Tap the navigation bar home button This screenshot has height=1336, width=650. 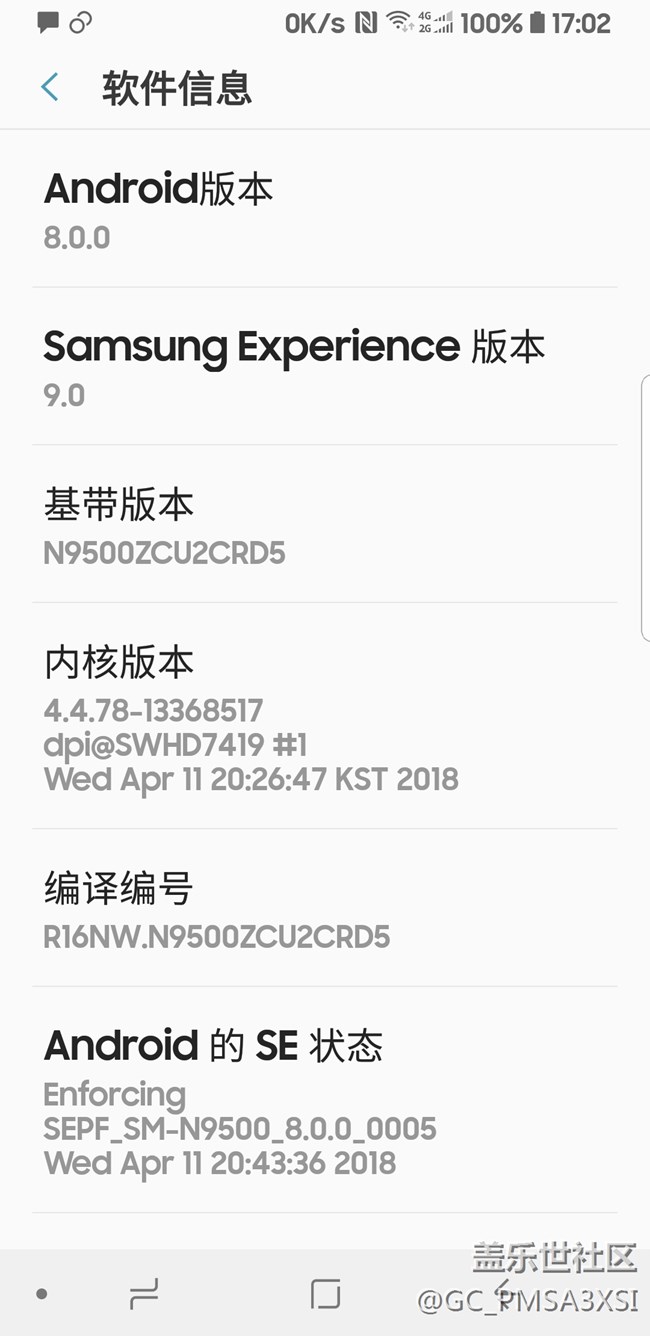(325, 1294)
